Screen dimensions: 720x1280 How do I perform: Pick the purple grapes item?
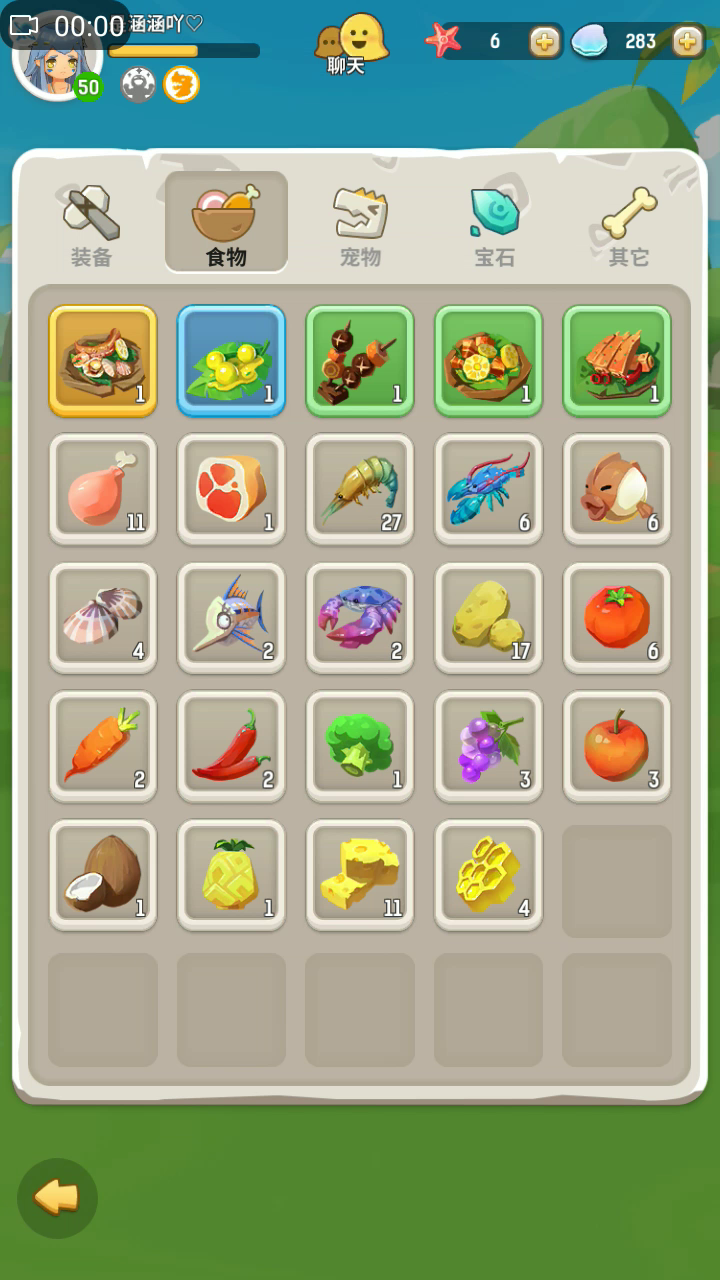pos(488,747)
